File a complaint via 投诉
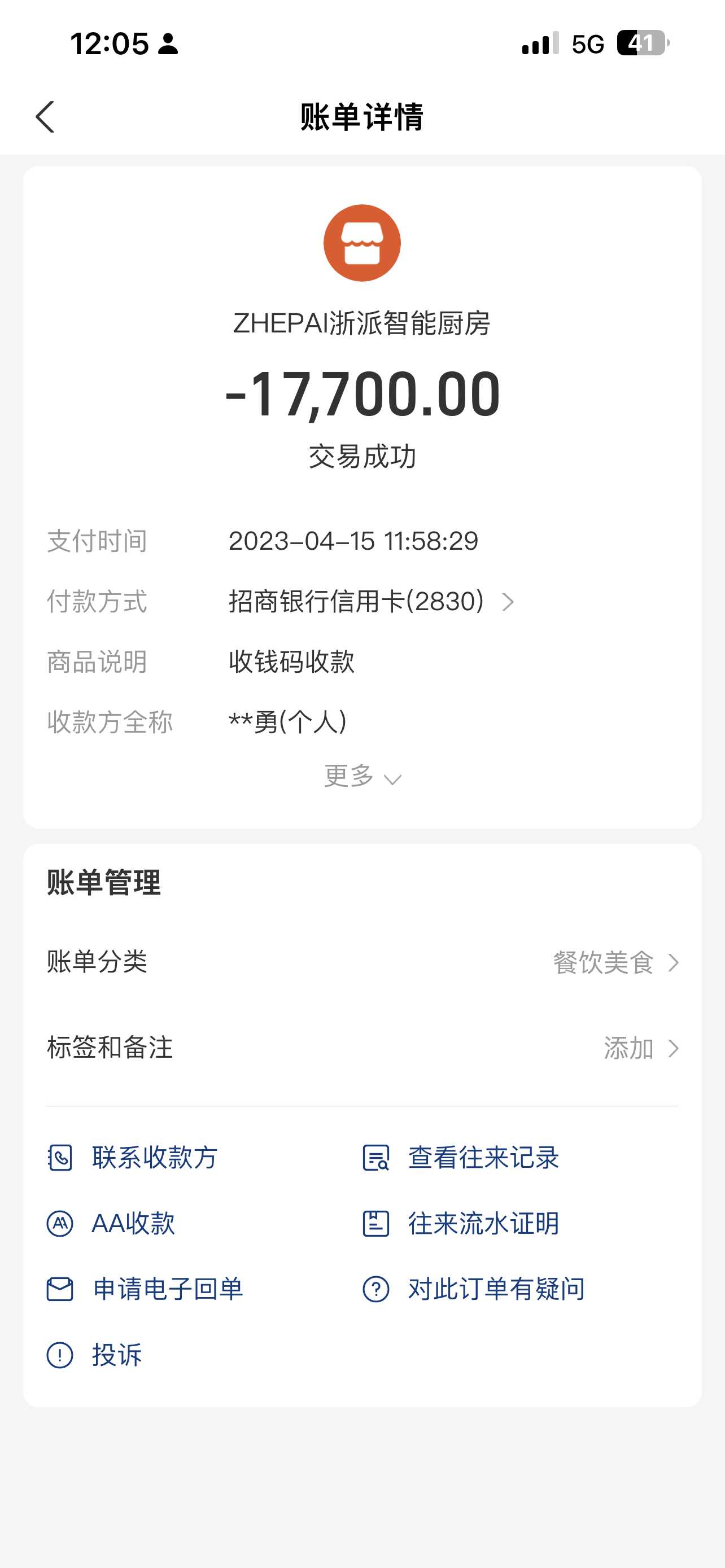The image size is (725, 1568). point(116,1355)
